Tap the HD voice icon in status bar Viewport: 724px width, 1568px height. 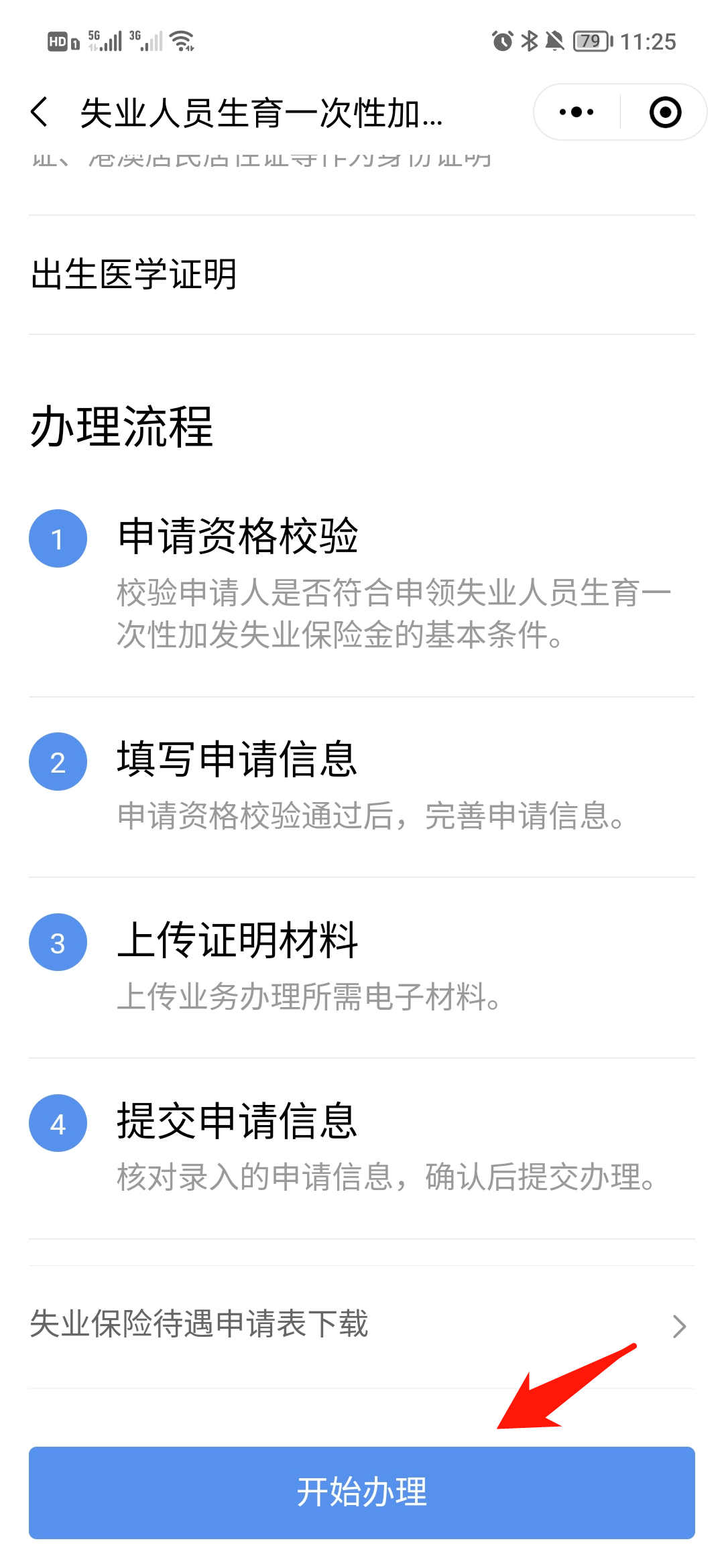[x=59, y=42]
